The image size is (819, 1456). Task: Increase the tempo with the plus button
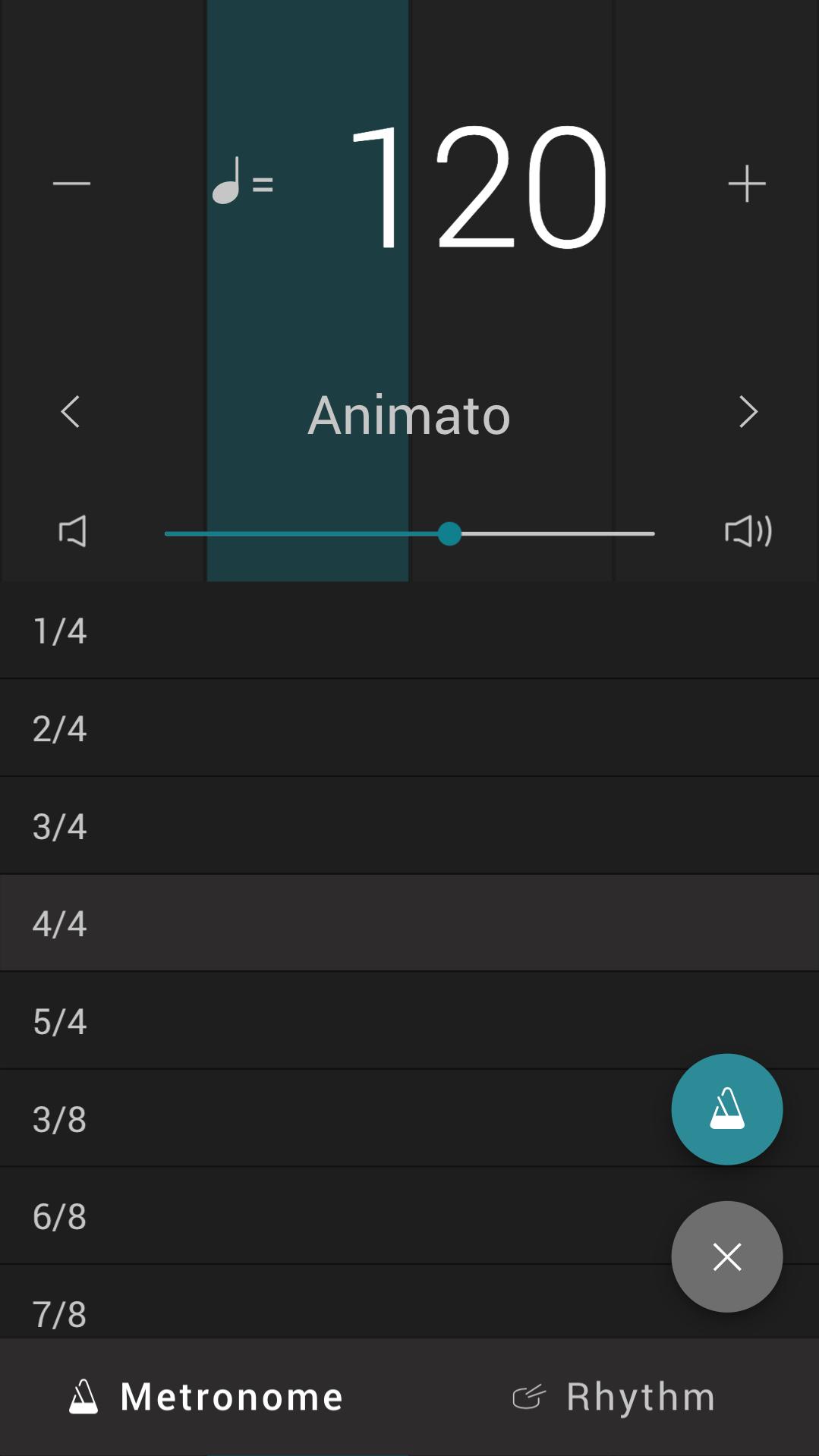pyautogui.click(x=747, y=184)
